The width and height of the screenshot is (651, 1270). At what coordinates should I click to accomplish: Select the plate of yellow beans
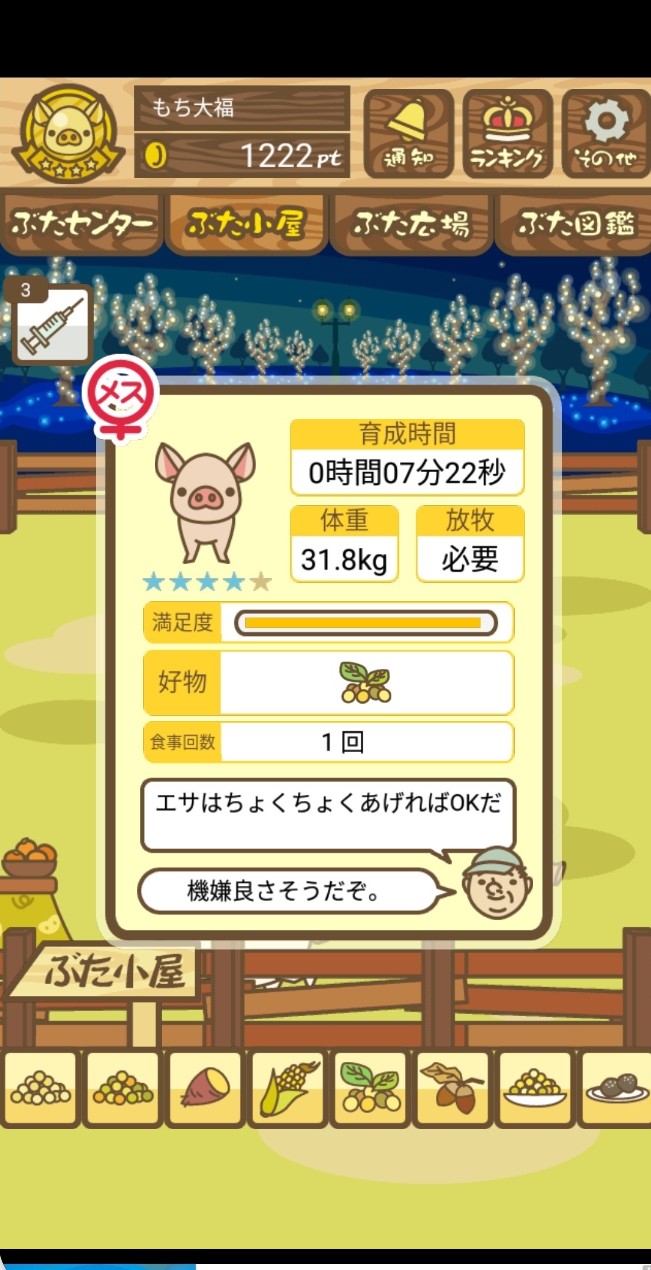click(x=534, y=1088)
